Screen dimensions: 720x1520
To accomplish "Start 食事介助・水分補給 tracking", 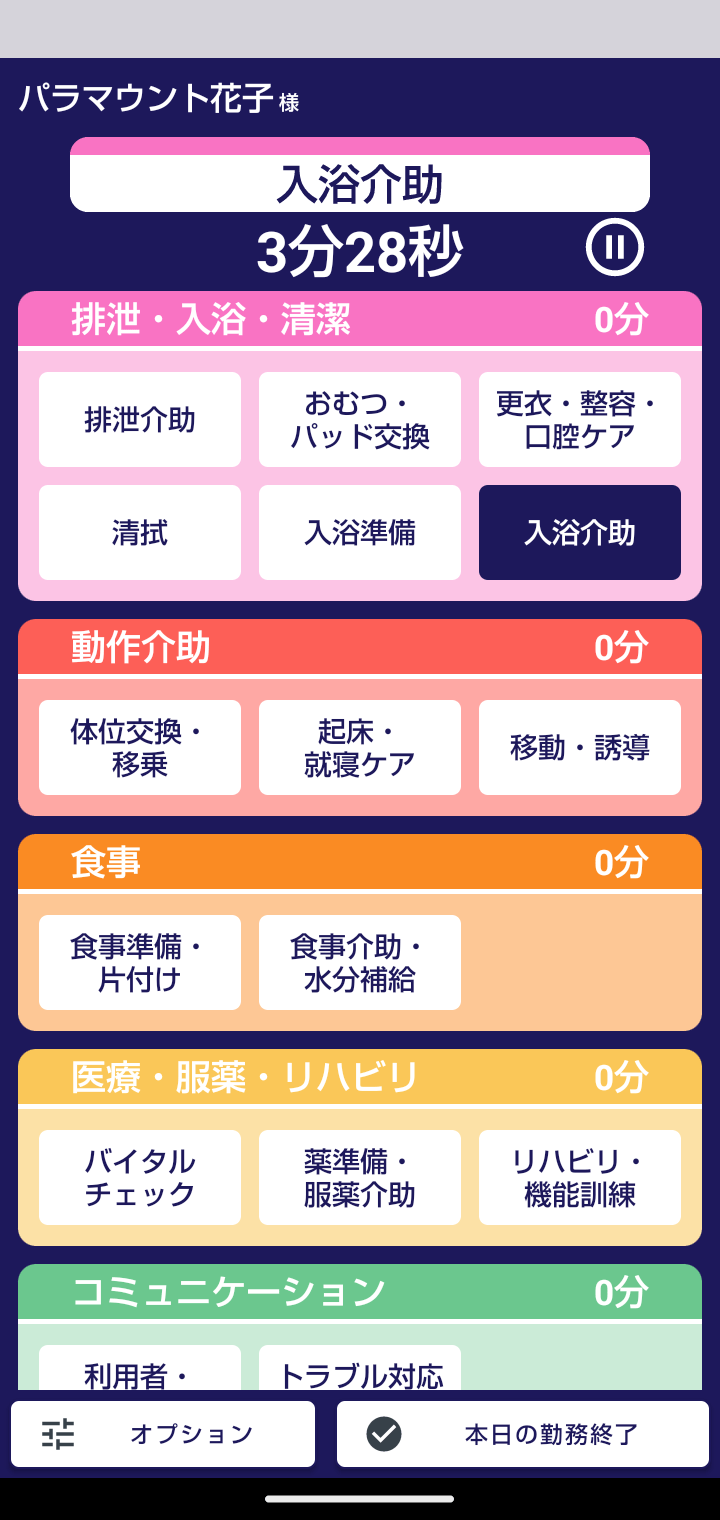I will coord(360,963).
